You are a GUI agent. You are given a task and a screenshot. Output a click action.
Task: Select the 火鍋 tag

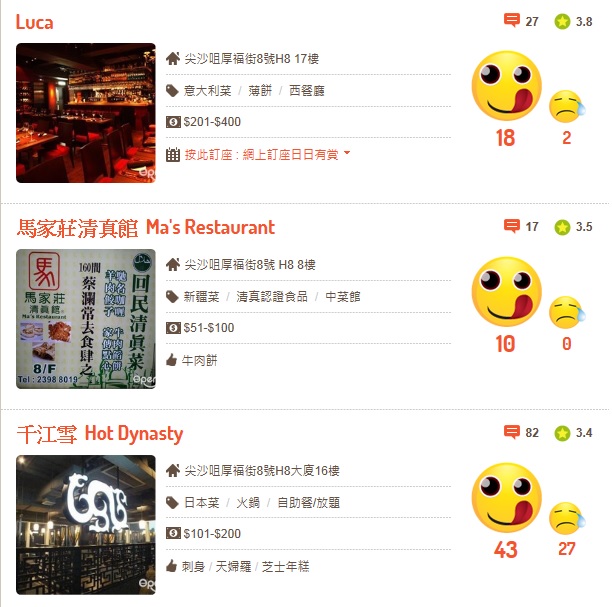tap(248, 503)
